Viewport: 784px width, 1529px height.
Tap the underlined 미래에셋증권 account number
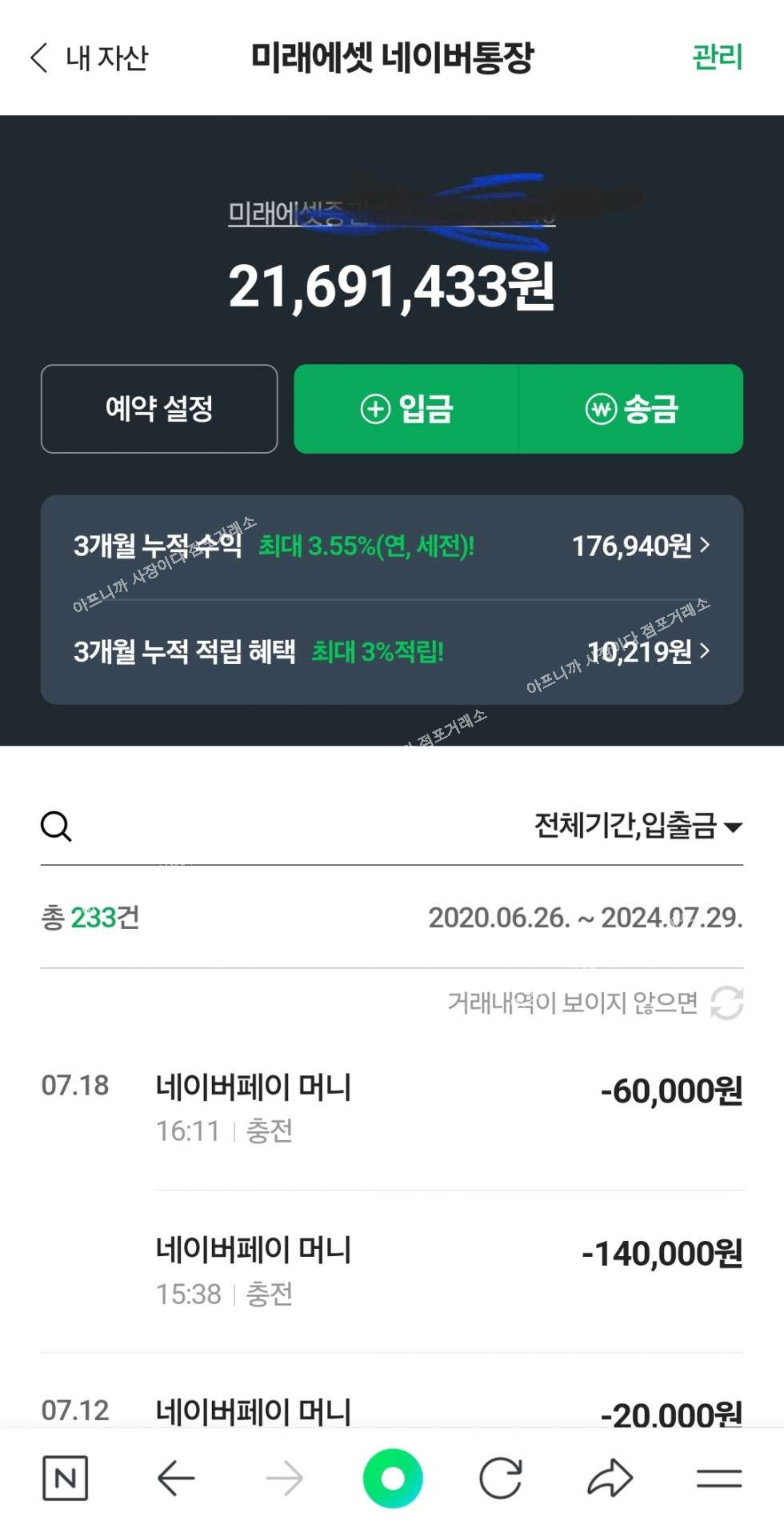(x=391, y=214)
